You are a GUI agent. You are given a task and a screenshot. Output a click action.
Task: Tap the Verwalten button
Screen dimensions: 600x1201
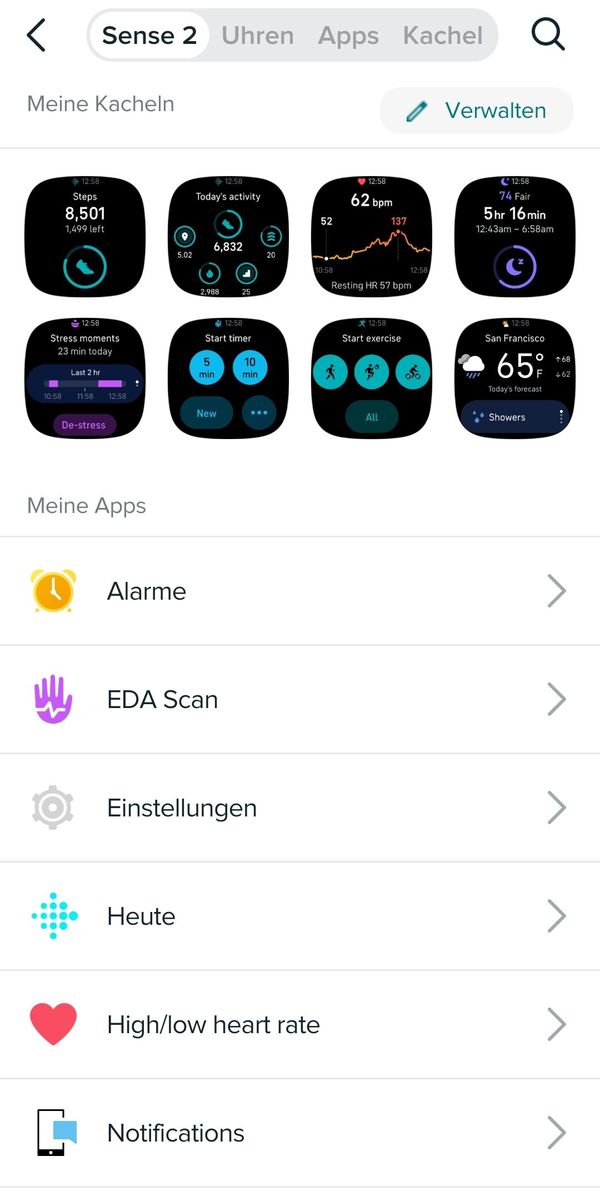[476, 110]
